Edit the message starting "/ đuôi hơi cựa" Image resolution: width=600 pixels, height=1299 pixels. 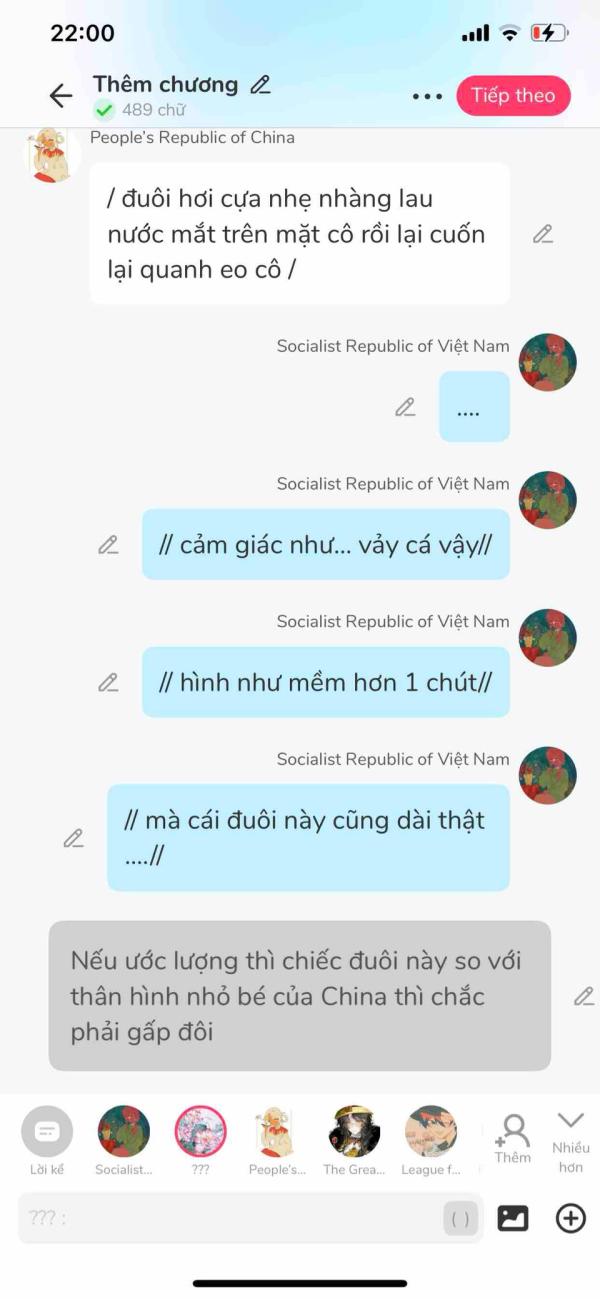tap(543, 234)
